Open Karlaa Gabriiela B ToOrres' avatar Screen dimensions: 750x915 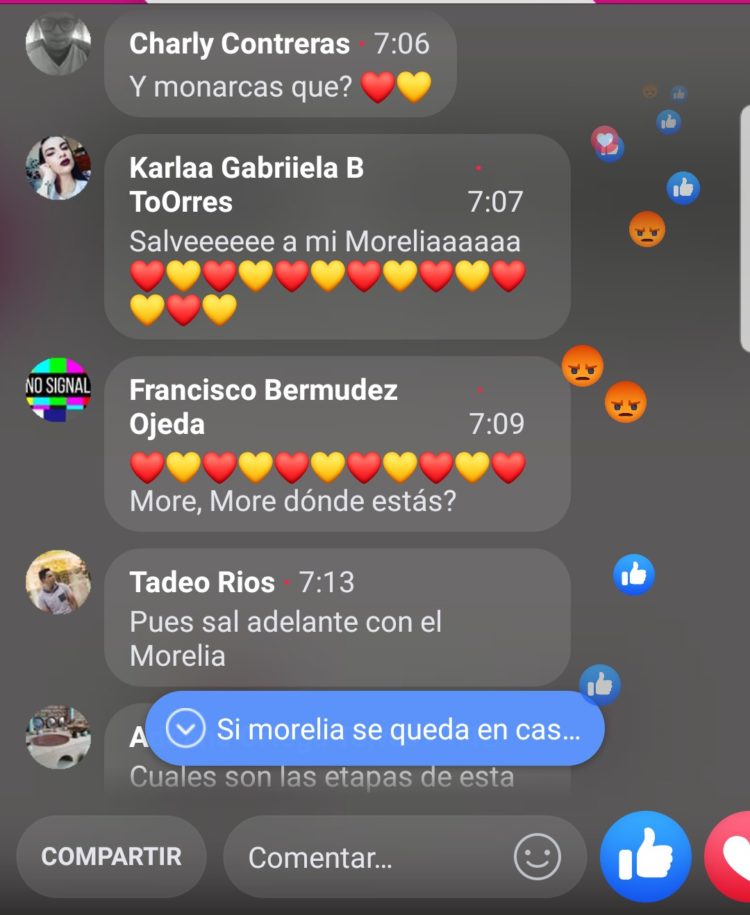58,168
